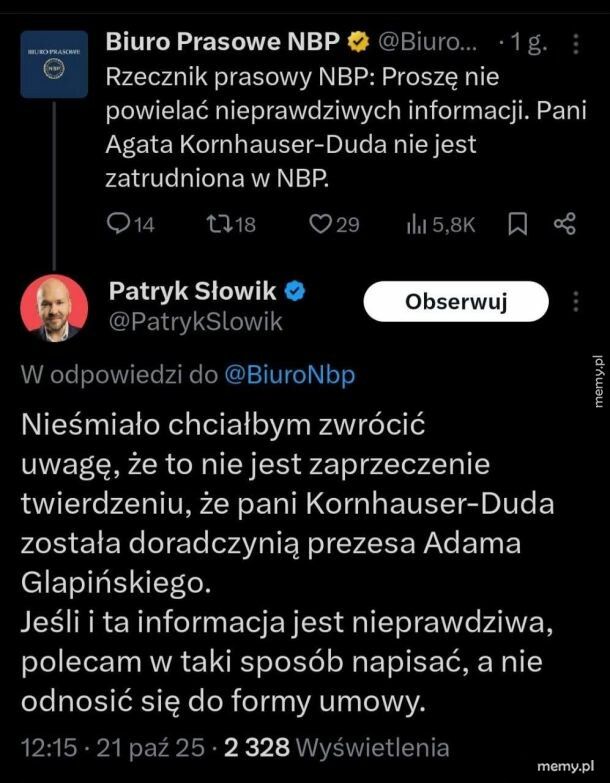Viewport: 610px width, 783px height.
Task: Open Patryk Słowik's profile picture
Action: (54, 308)
